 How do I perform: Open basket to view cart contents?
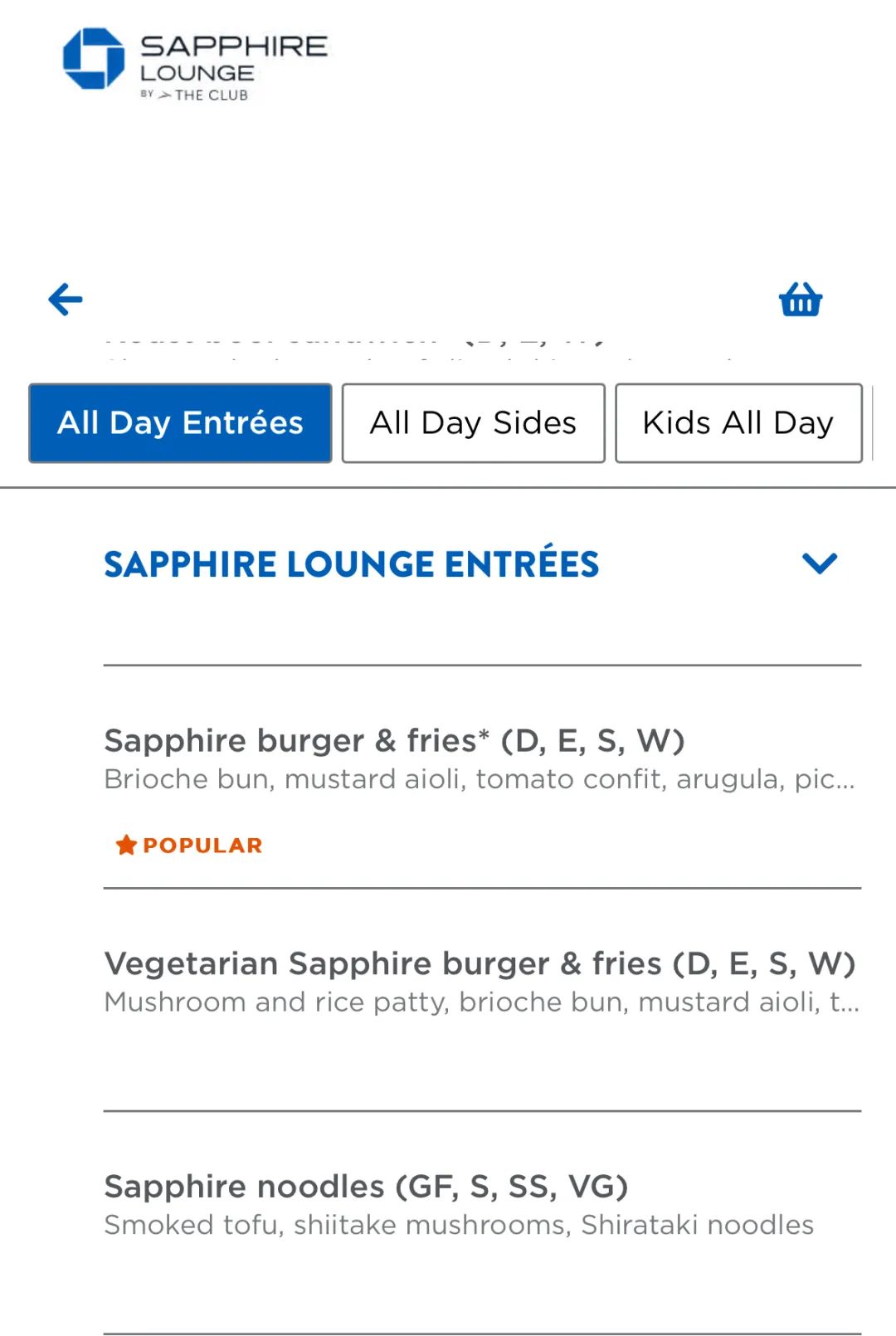(x=801, y=300)
